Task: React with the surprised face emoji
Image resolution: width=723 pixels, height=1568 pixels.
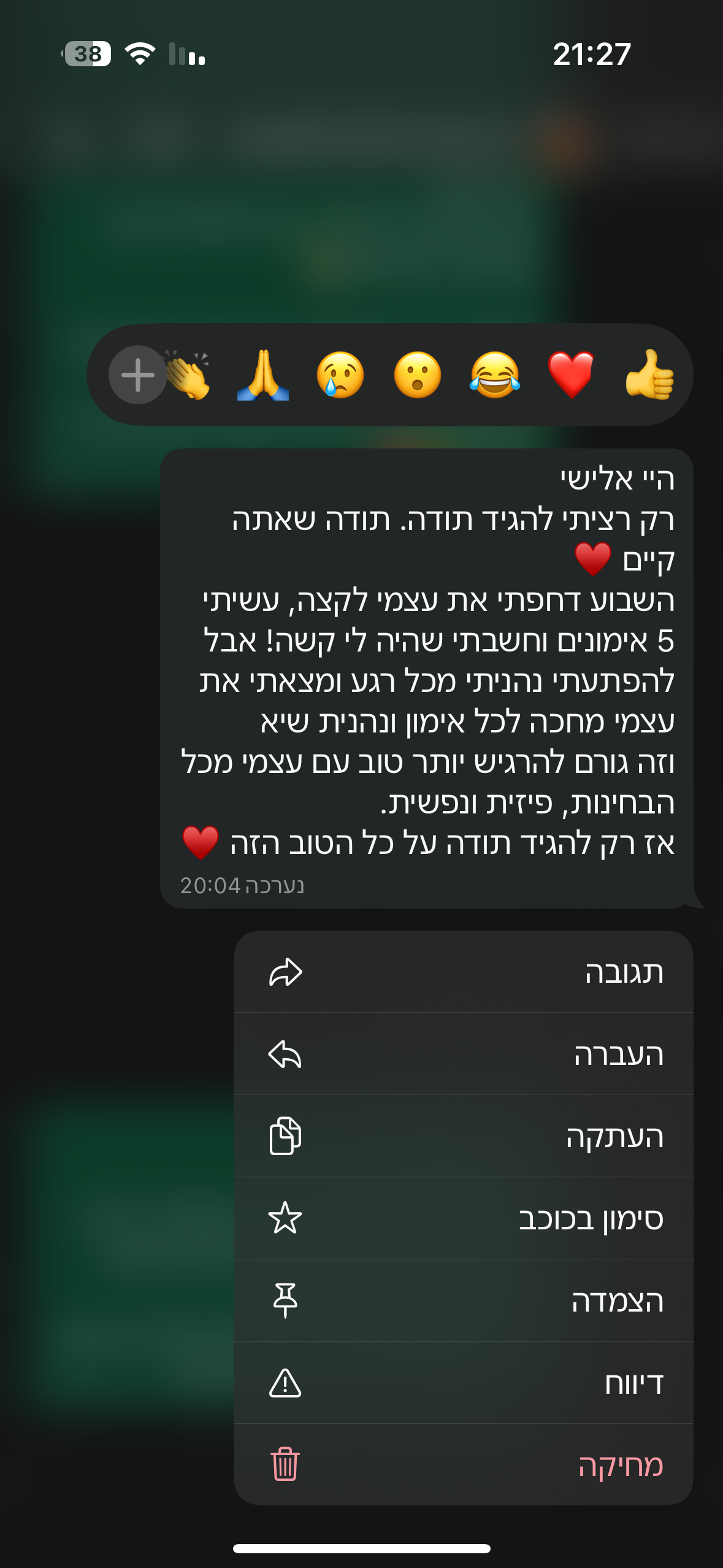Action: [x=417, y=375]
